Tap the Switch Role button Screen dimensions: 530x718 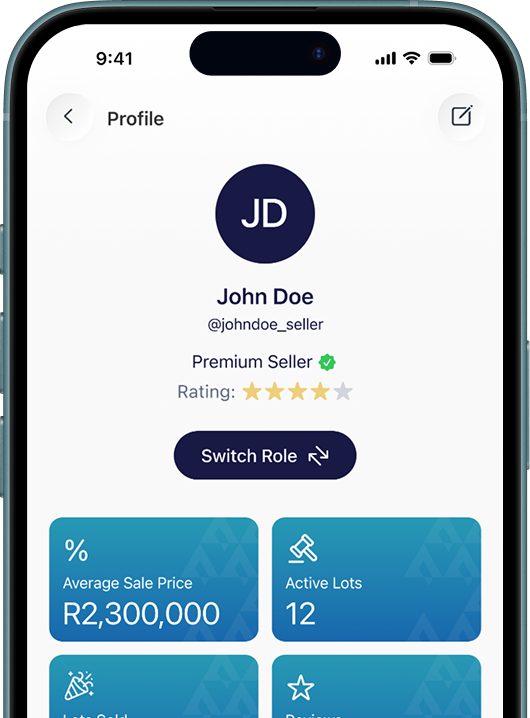pos(265,455)
